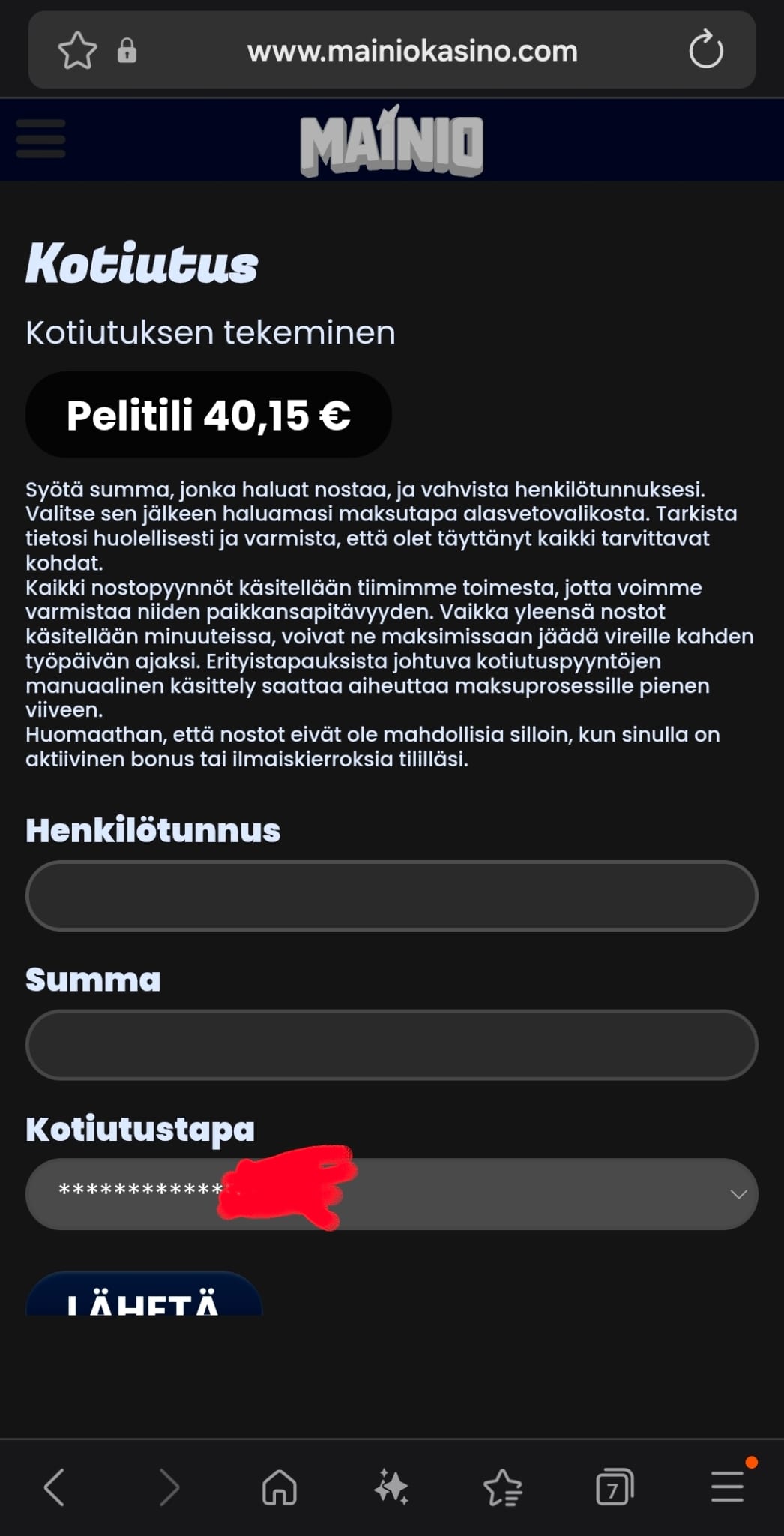Screen dimensions: 784x1536
Task: Open the tab switcher showing 7 tabs
Action: pyautogui.click(x=614, y=1487)
